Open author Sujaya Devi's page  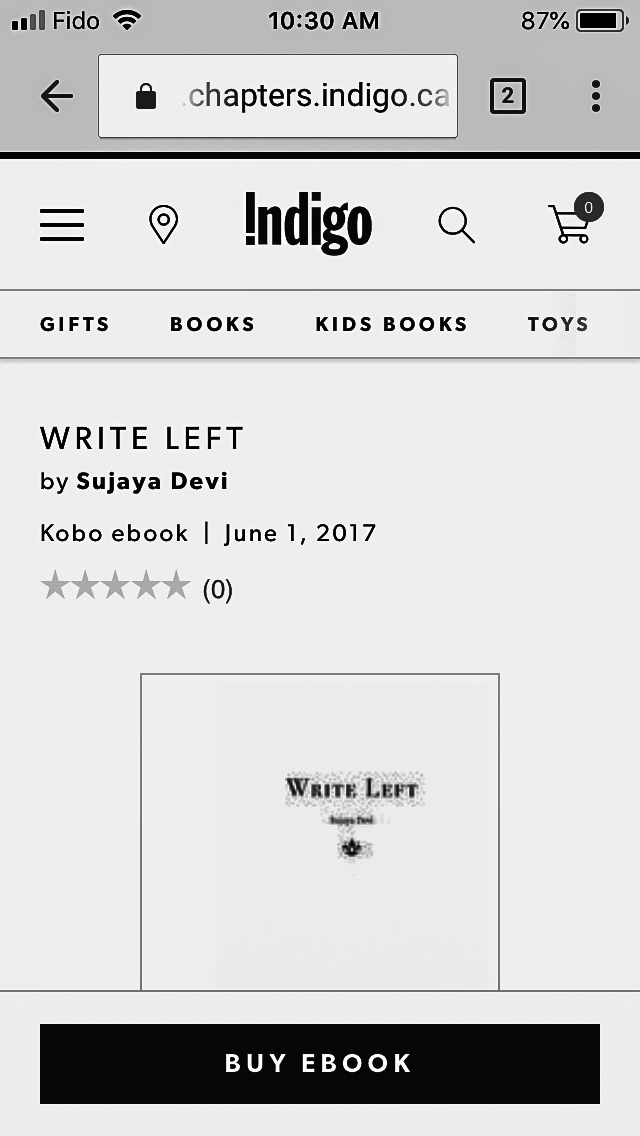coord(152,481)
